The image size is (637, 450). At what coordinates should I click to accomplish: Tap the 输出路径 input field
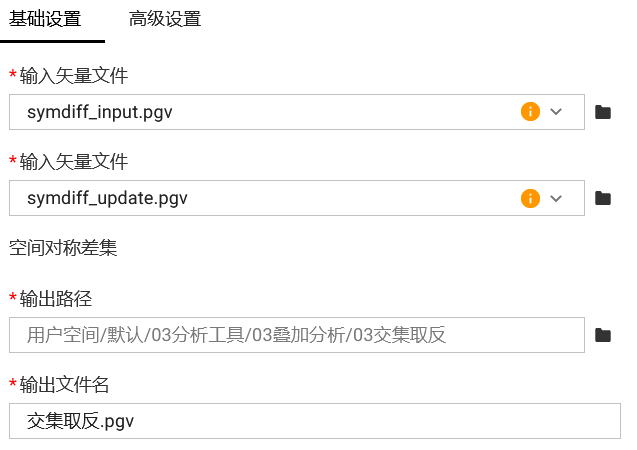pyautogui.click(x=296, y=335)
